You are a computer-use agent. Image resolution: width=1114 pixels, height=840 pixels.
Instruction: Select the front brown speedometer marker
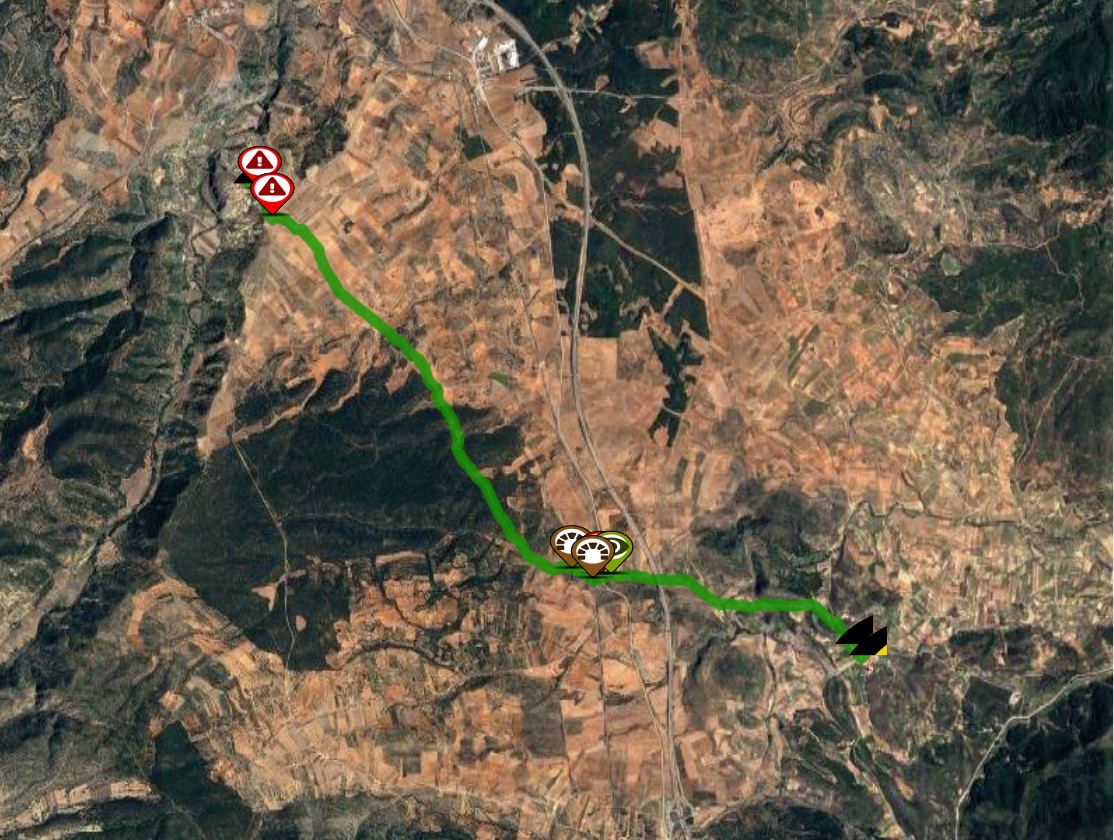[x=594, y=552]
